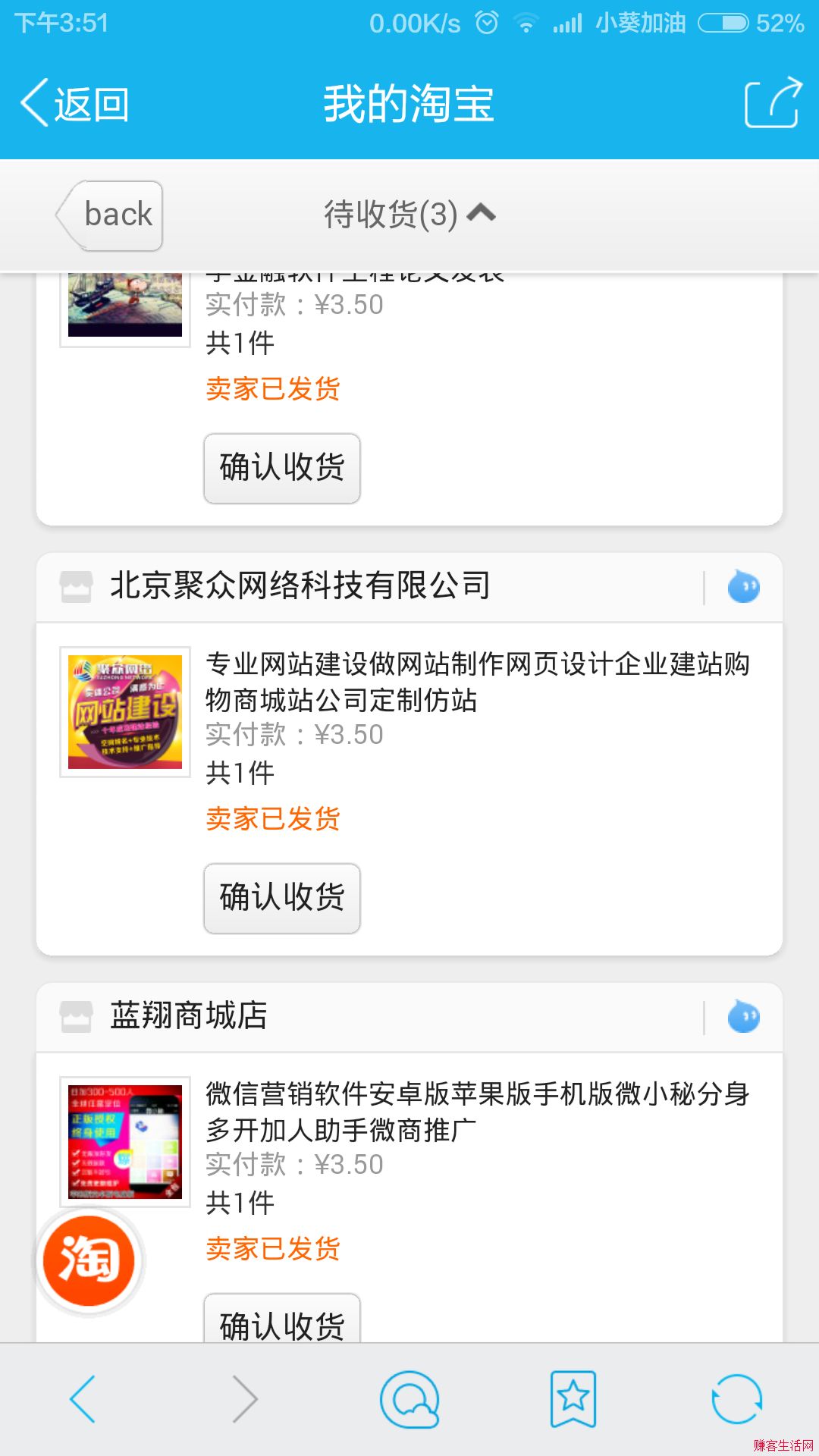Tap 确认收货 for the 网站建设 order
This screenshot has height=1456, width=819.
coord(281,898)
